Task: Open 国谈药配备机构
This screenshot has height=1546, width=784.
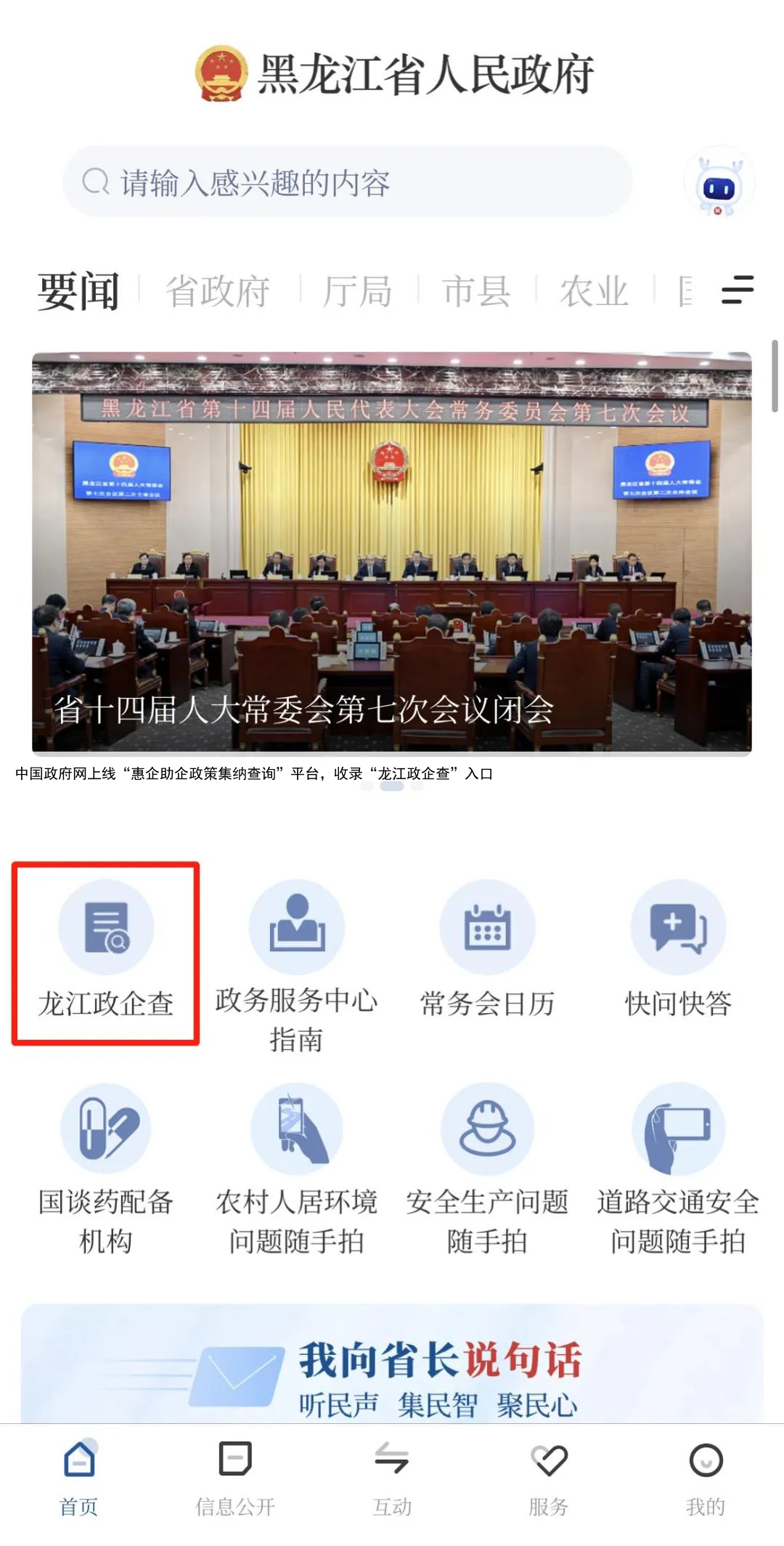Action: (106, 1168)
